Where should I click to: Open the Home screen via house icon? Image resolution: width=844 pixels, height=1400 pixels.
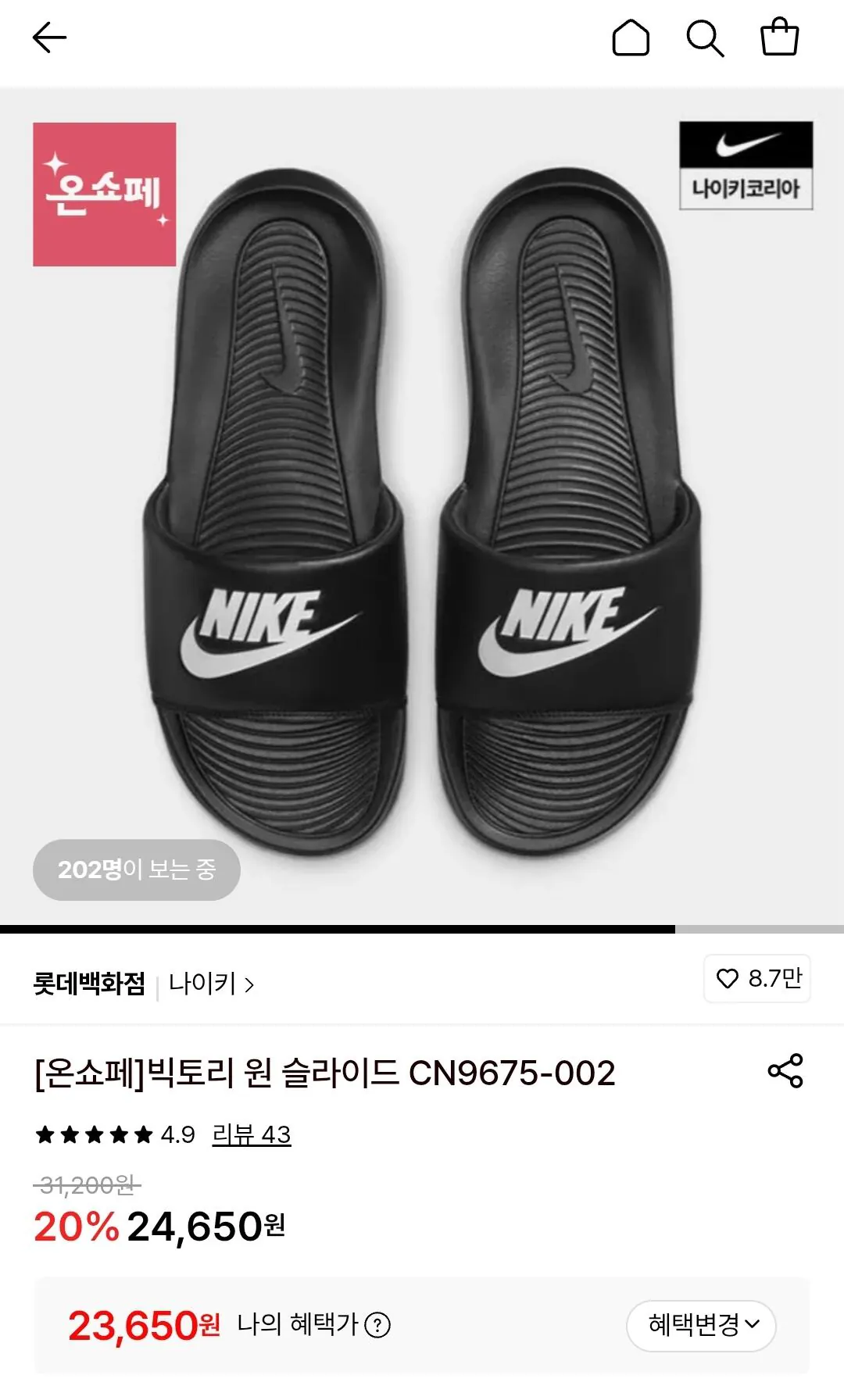coord(632,37)
